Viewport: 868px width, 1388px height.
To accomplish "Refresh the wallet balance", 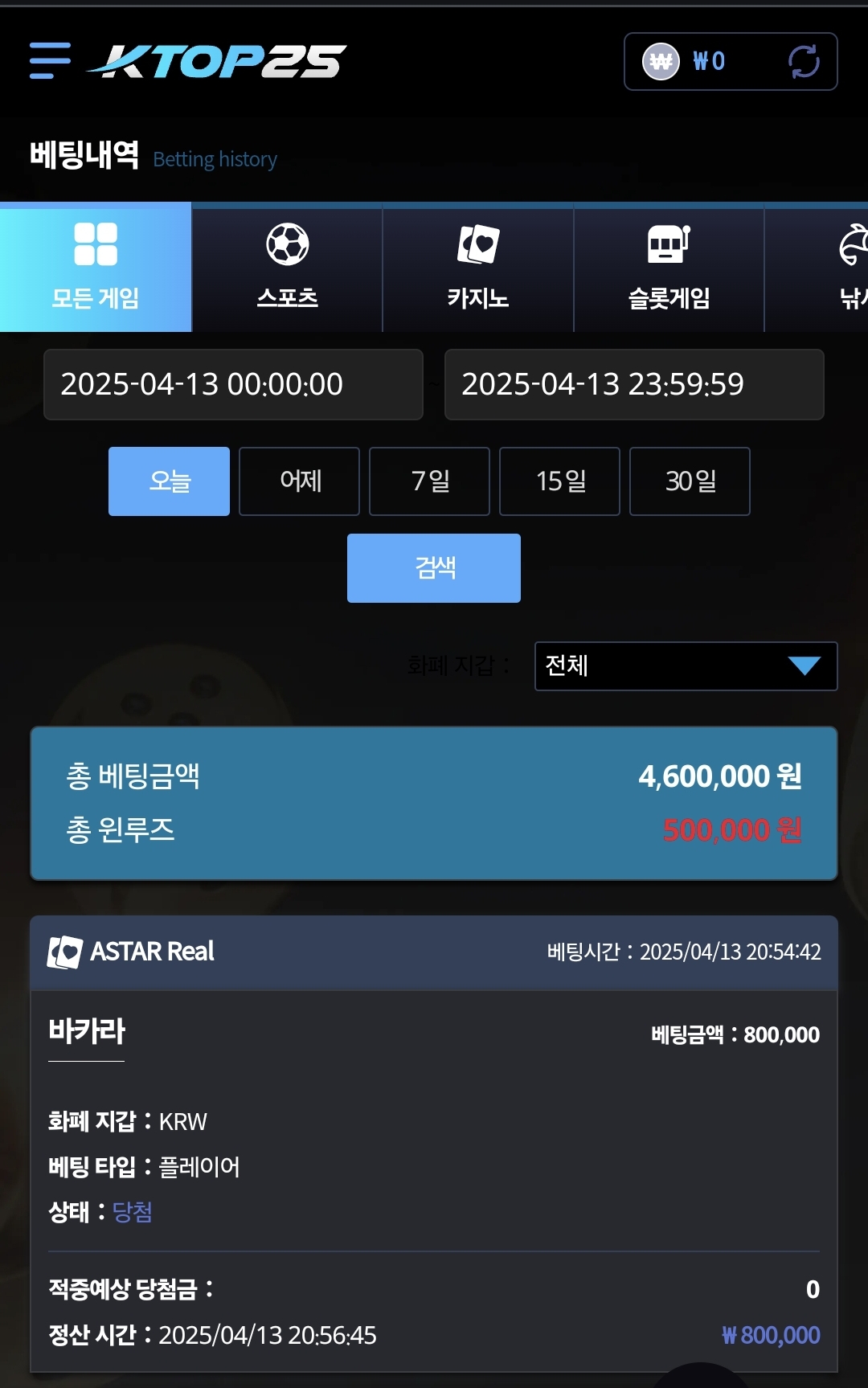I will [x=803, y=62].
